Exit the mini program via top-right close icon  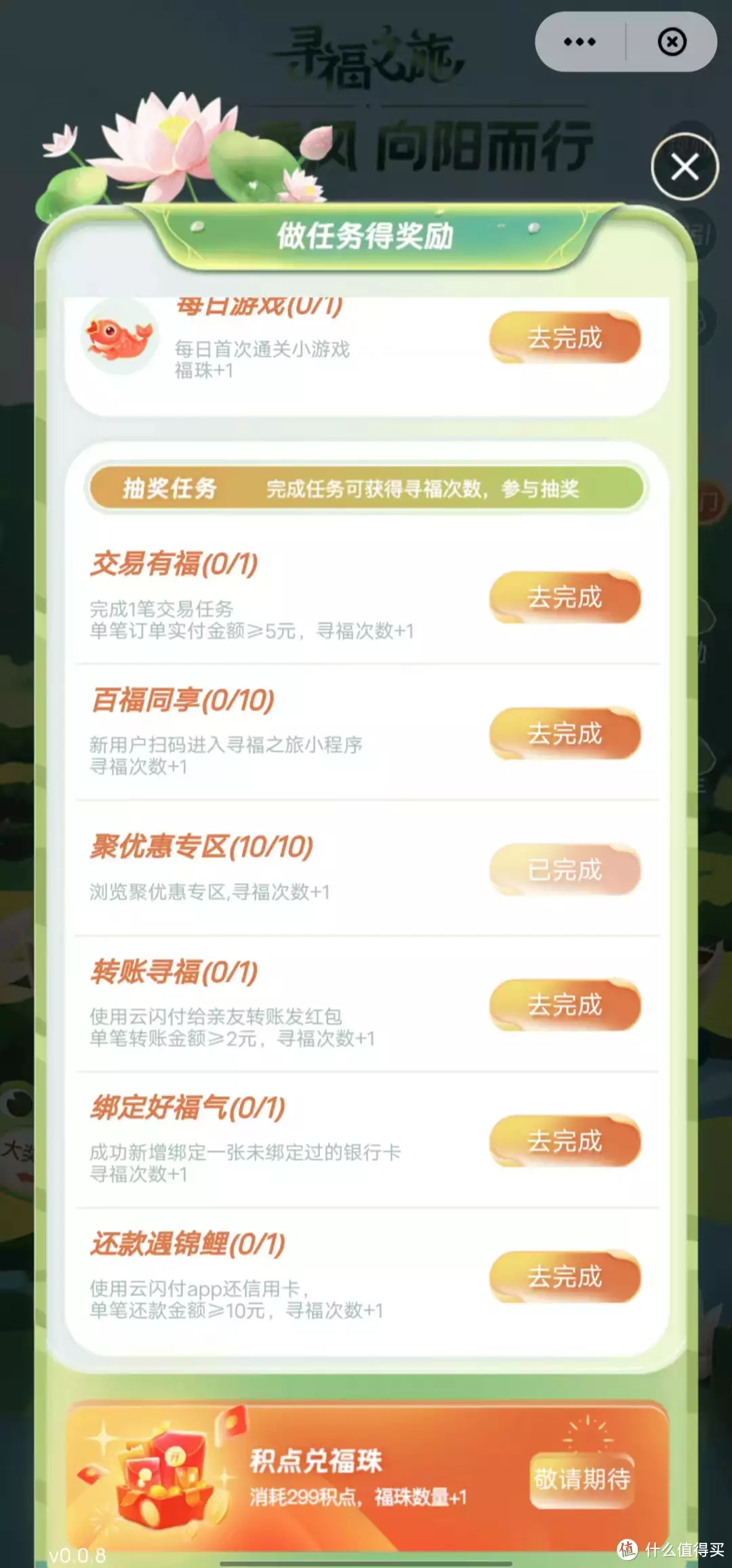coord(672,42)
